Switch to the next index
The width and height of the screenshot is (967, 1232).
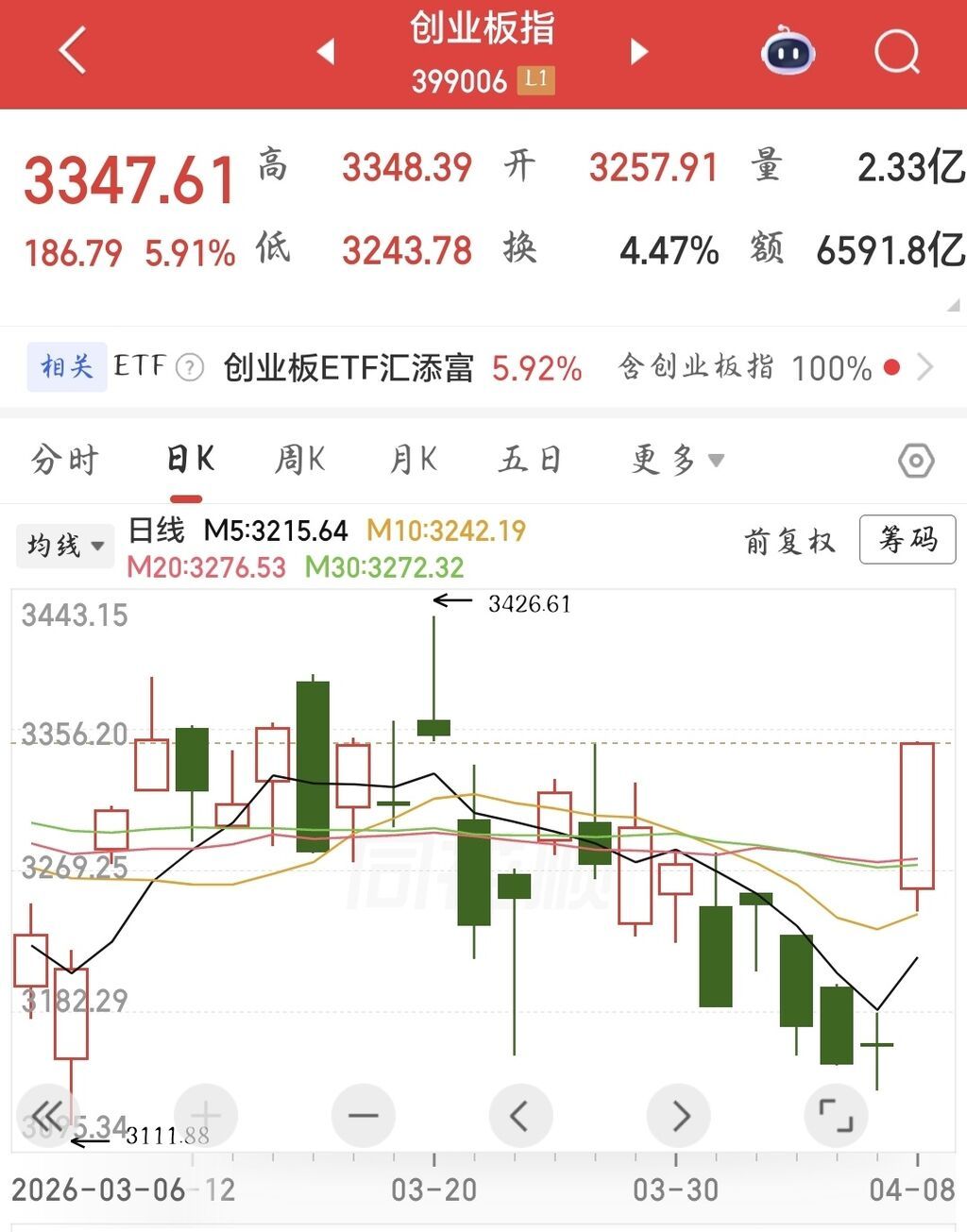tap(639, 51)
